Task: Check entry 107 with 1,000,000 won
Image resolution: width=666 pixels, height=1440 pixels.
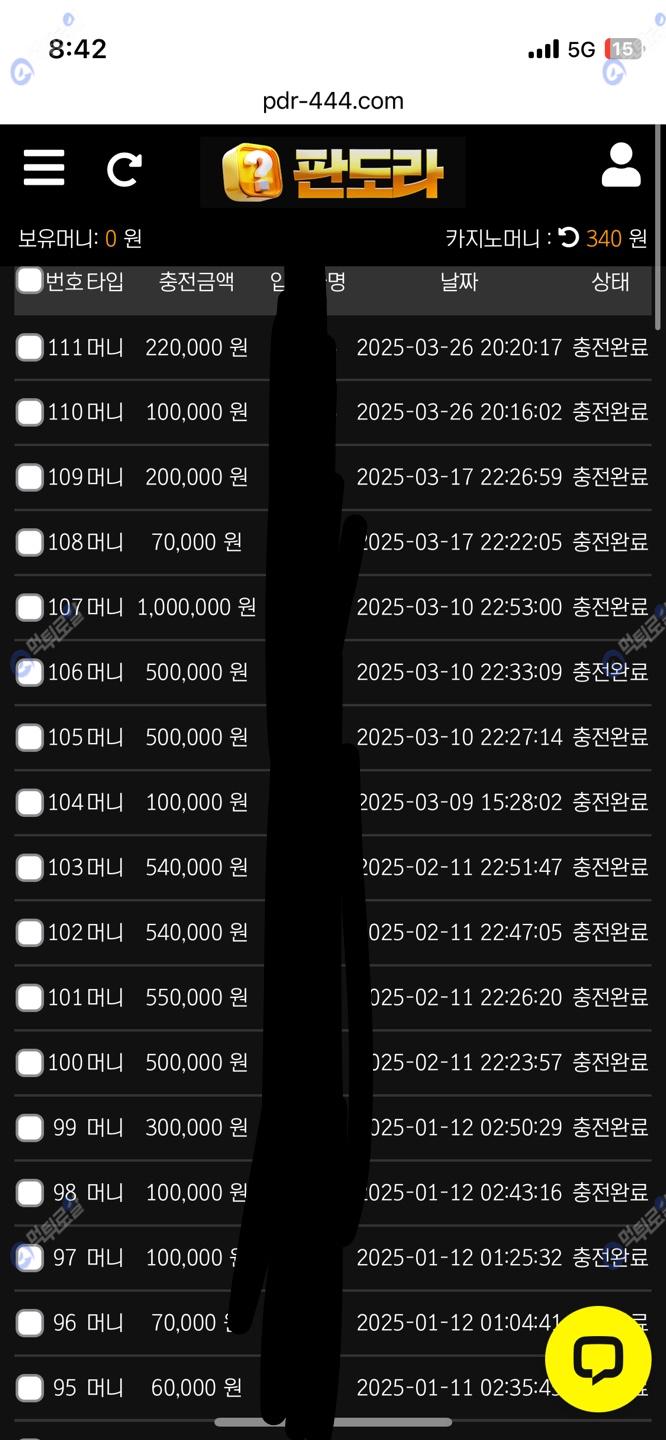Action: (30, 607)
